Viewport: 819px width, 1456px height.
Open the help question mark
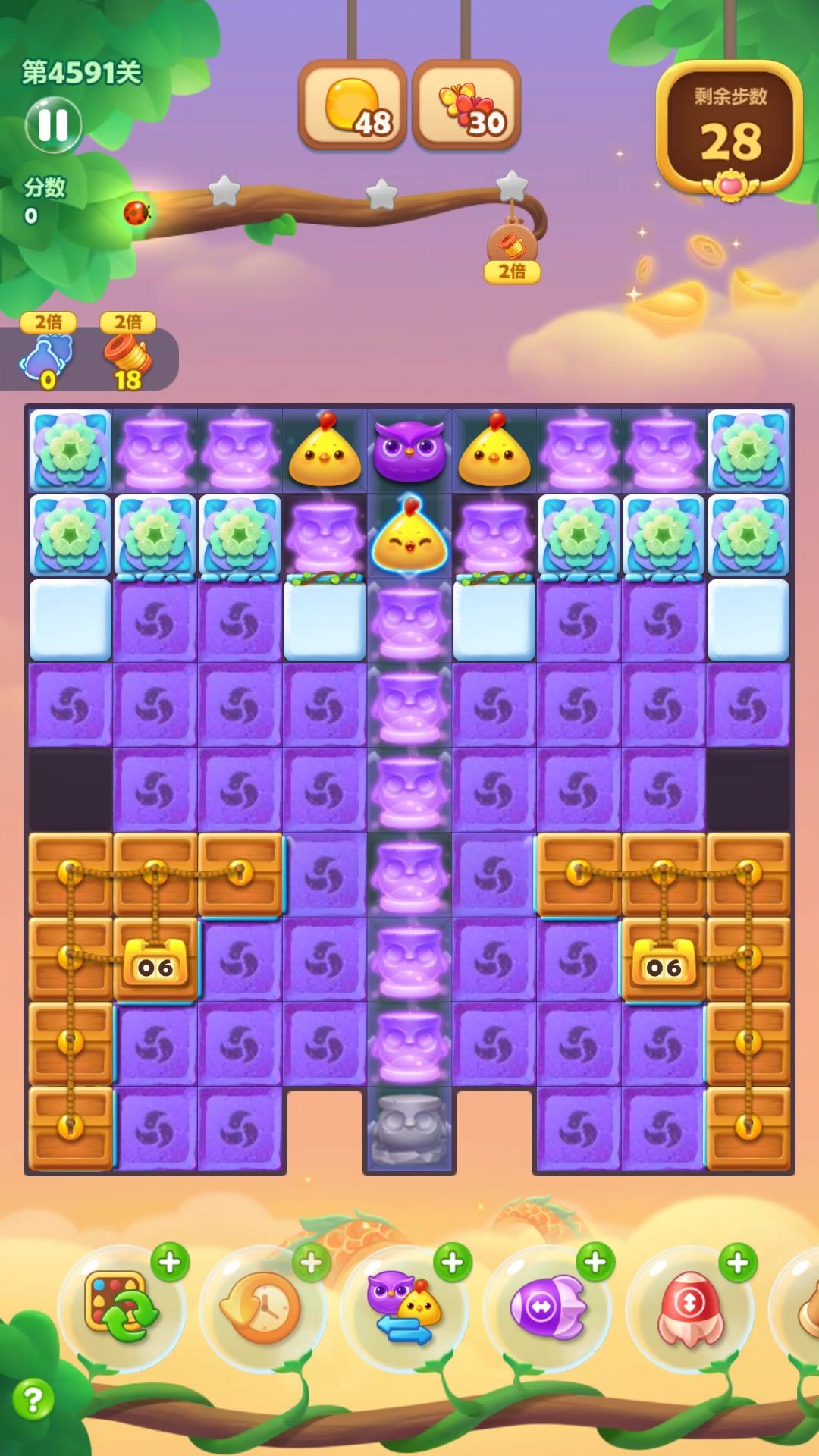(33, 1399)
